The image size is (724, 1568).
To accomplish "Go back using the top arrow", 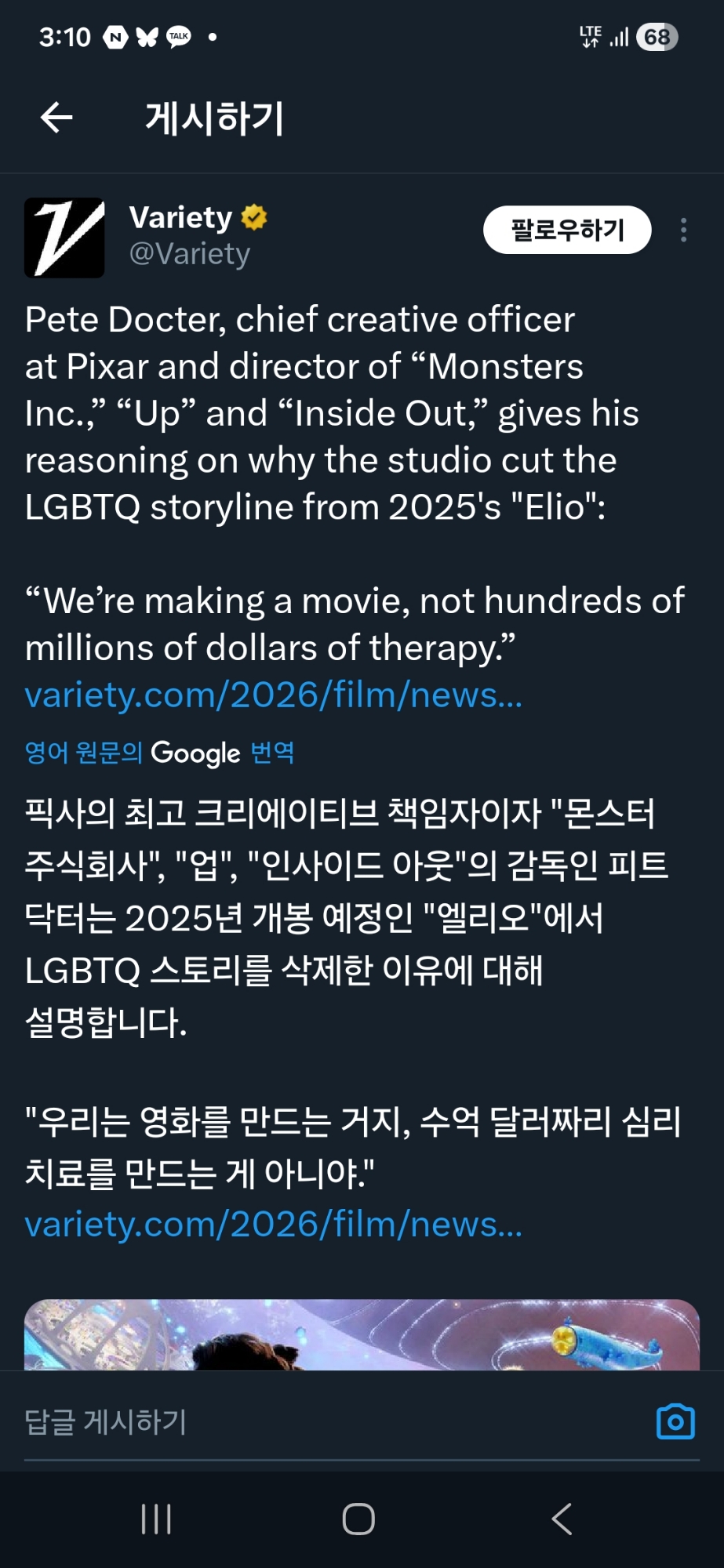I will pos(56,118).
